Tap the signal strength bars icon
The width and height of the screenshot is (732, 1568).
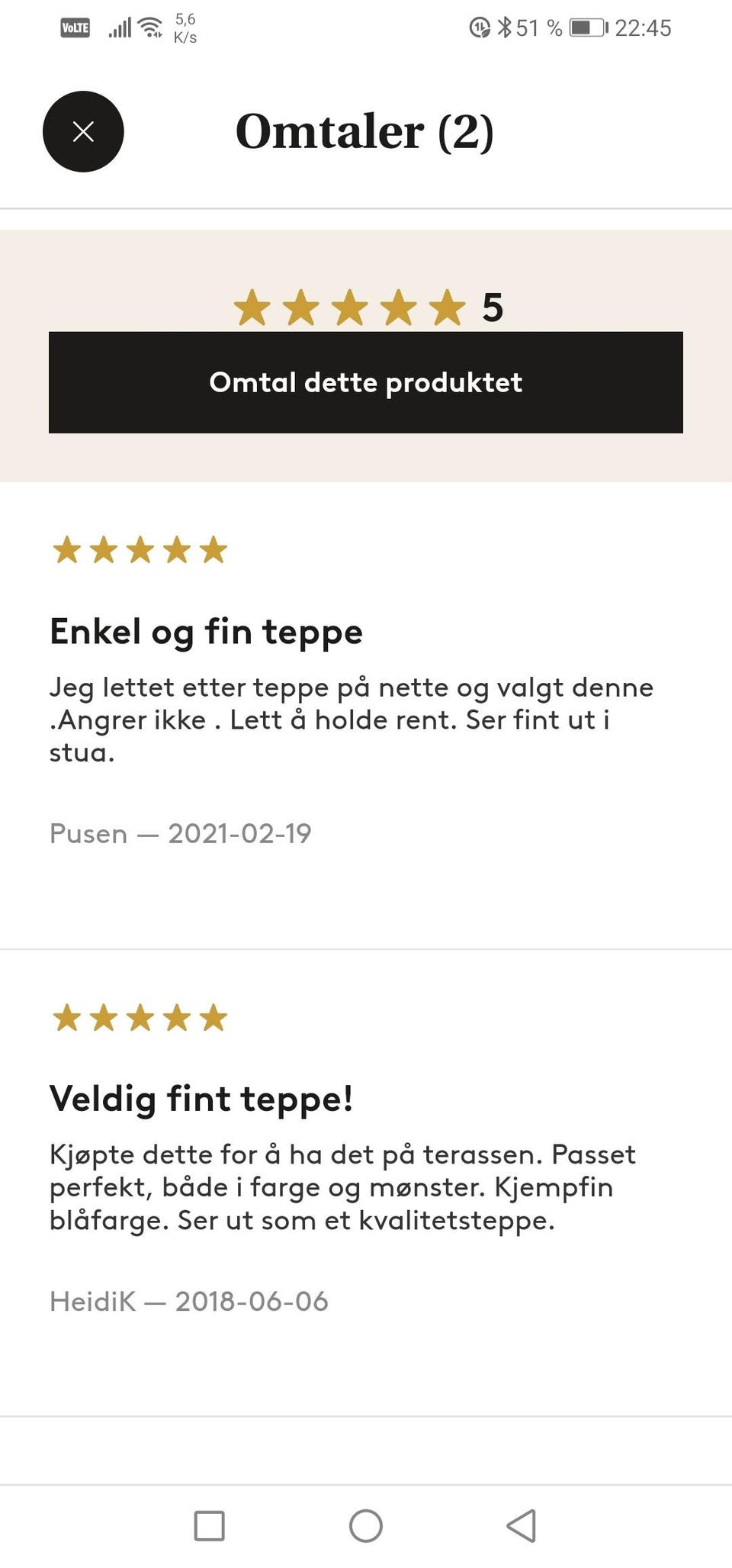pos(121,27)
